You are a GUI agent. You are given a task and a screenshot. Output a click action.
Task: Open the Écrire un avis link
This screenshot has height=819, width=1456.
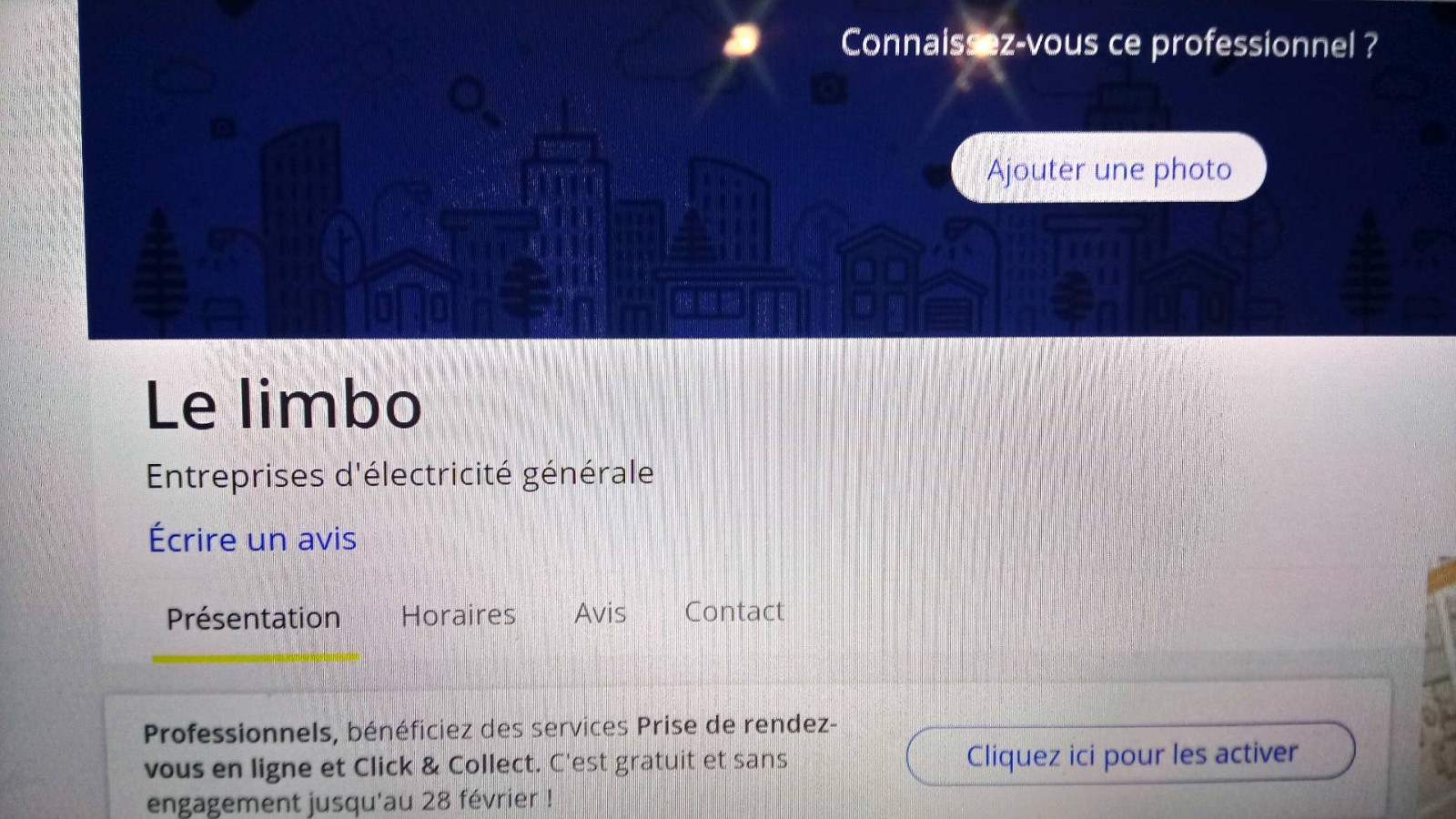pyautogui.click(x=252, y=539)
